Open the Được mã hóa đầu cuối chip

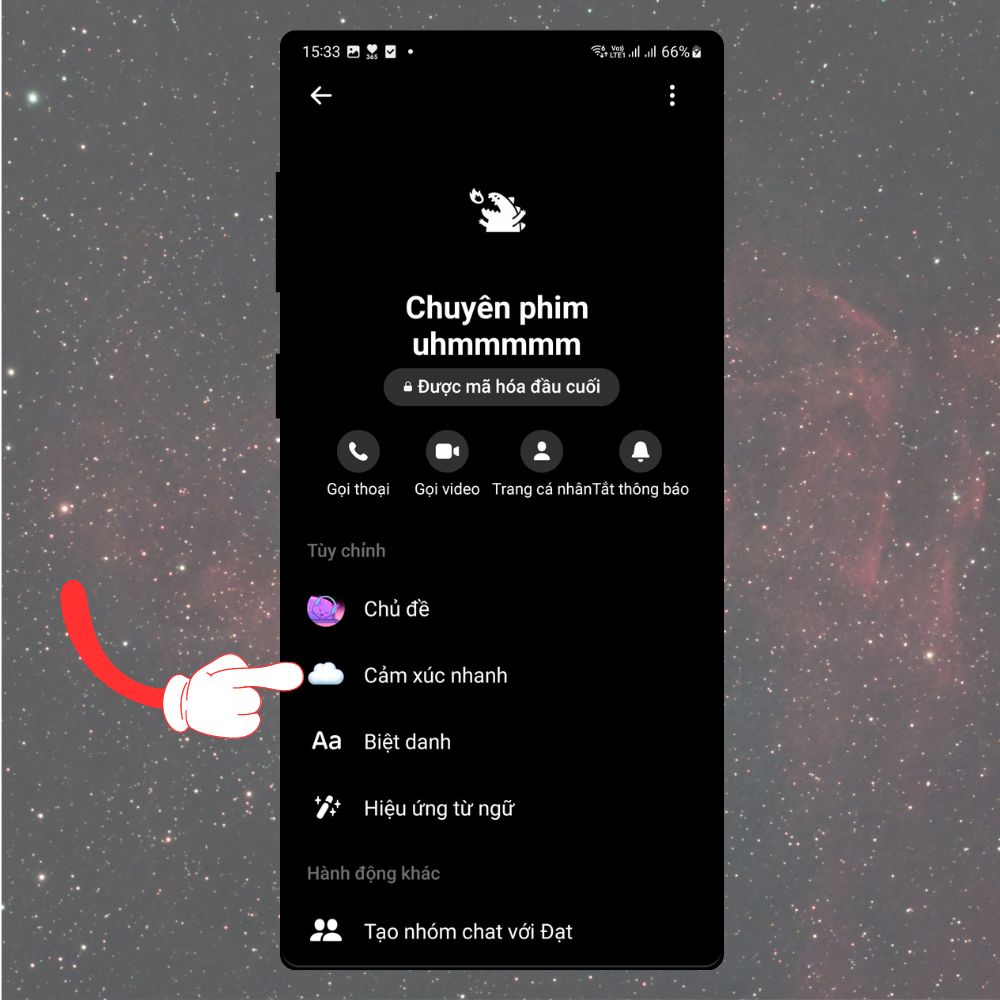[501, 386]
